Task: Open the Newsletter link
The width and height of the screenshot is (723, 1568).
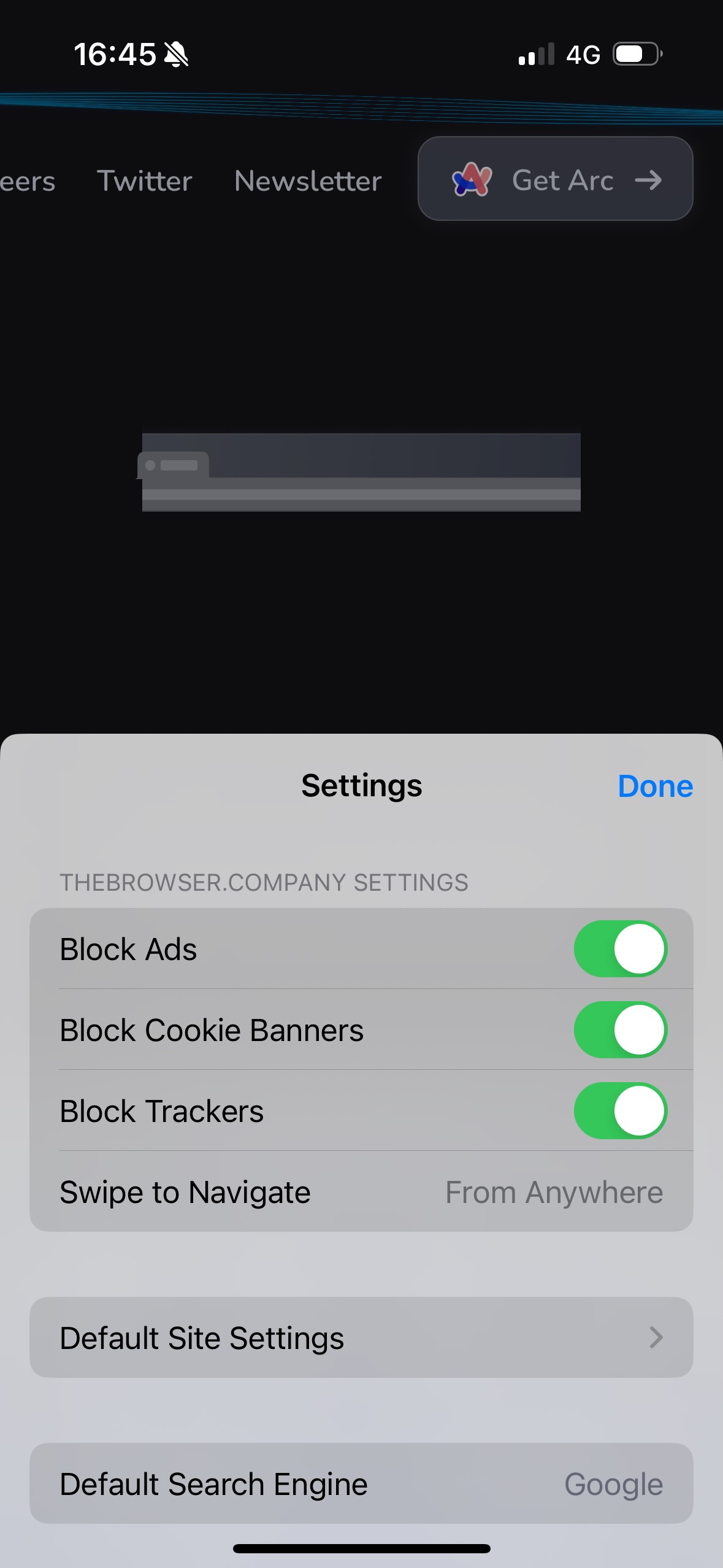Action: (308, 181)
